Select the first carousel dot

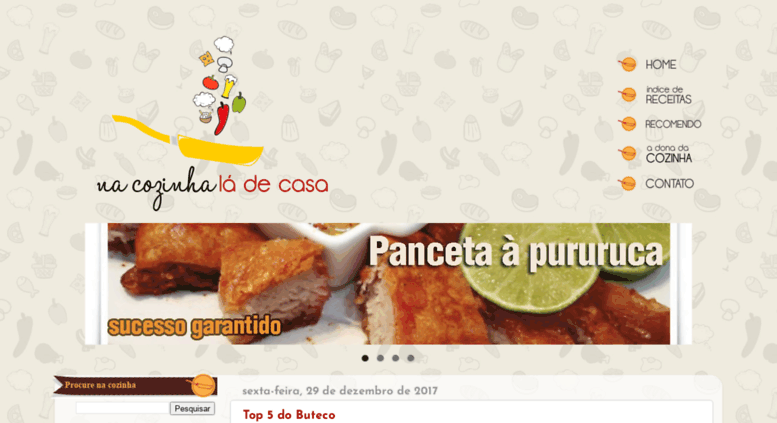pos(365,358)
